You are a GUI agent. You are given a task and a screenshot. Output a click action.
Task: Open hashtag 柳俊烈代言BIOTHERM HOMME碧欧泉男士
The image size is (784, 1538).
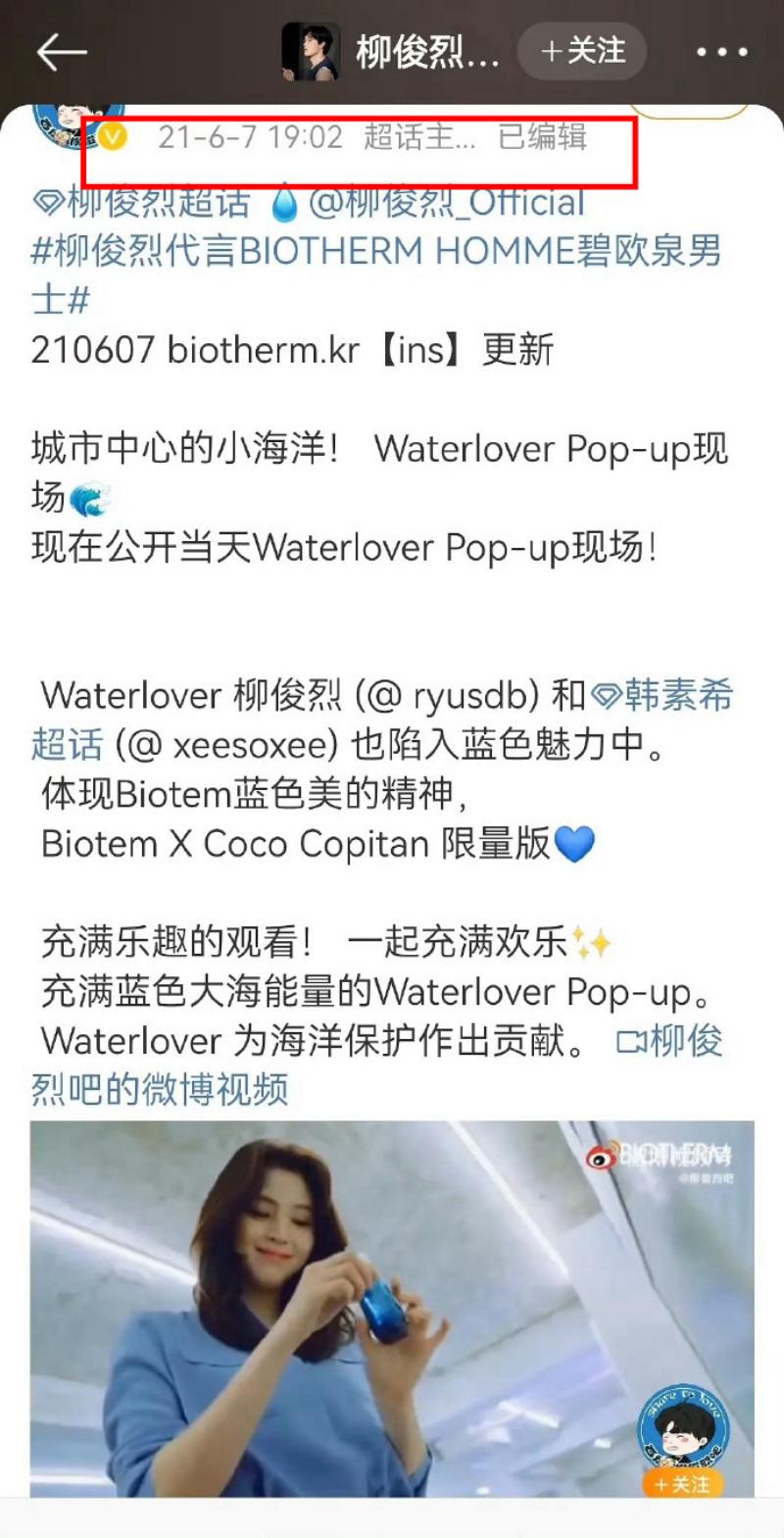375,252
